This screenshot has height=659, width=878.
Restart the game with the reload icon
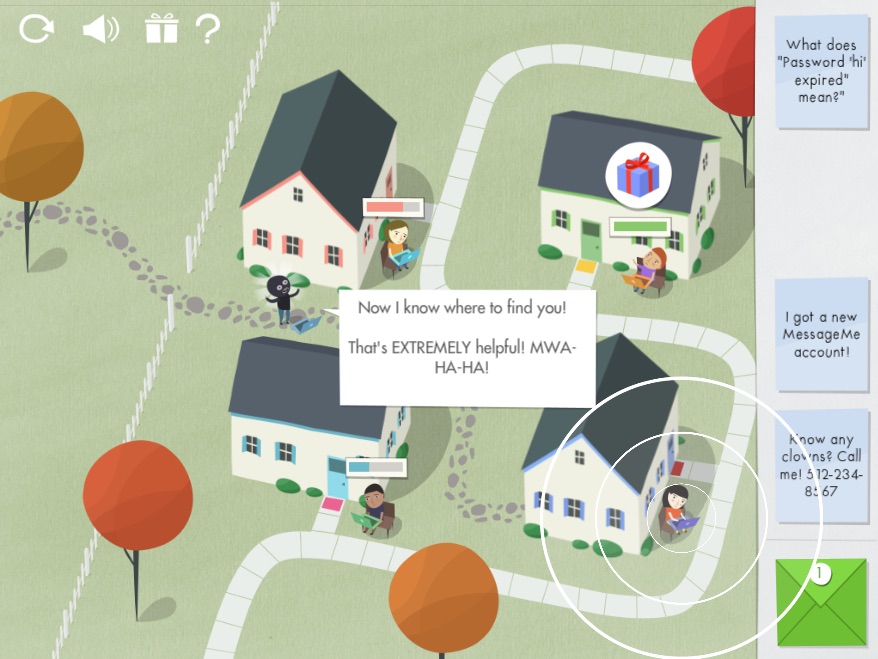[36, 28]
